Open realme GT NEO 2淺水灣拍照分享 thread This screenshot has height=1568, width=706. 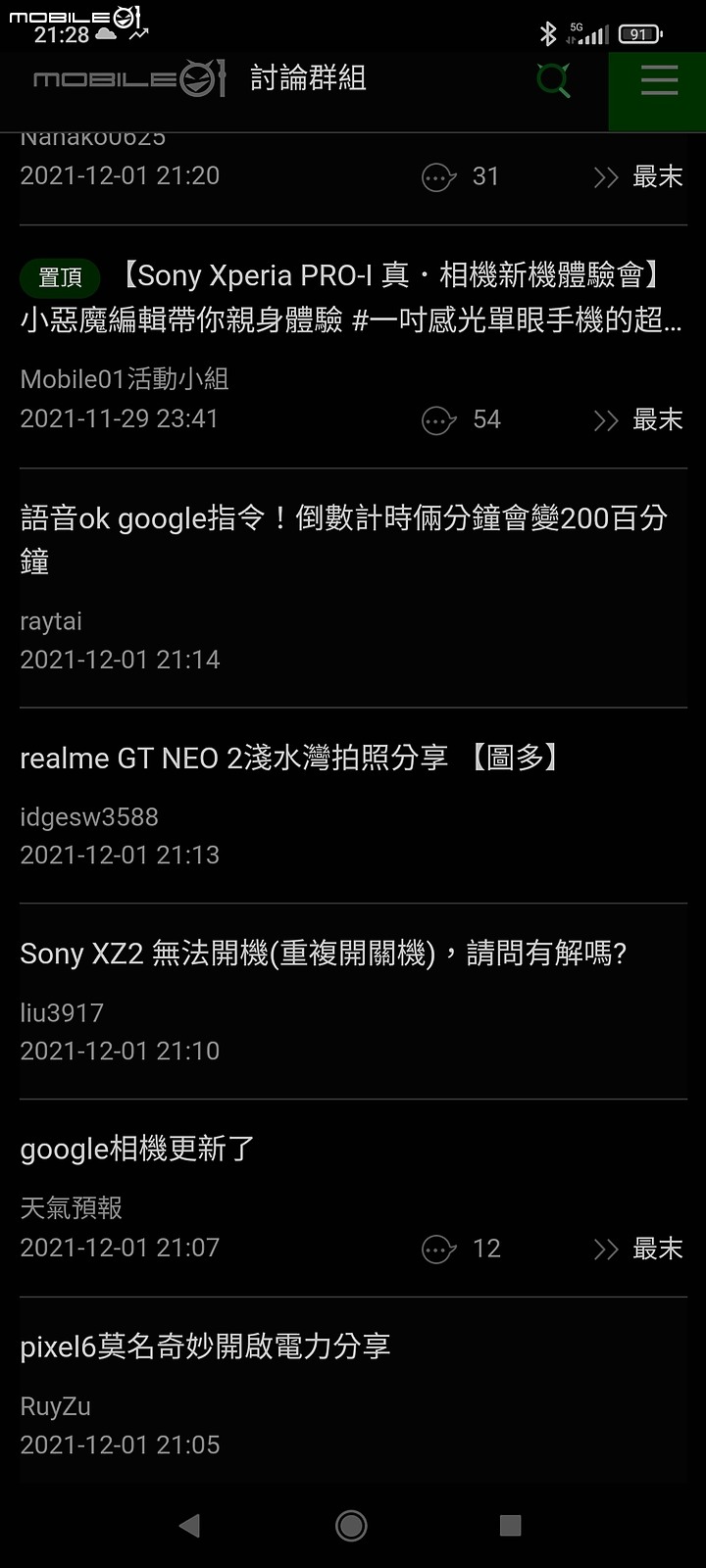(289, 758)
